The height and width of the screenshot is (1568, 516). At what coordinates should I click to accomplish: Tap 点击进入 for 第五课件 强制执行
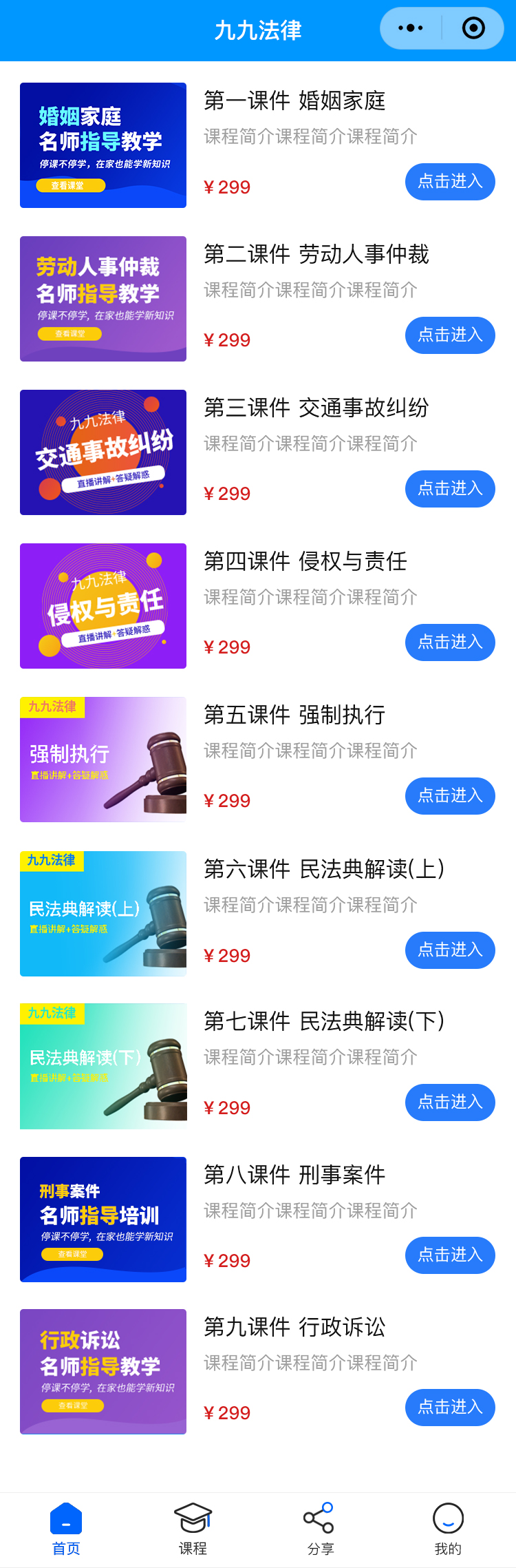point(450,796)
